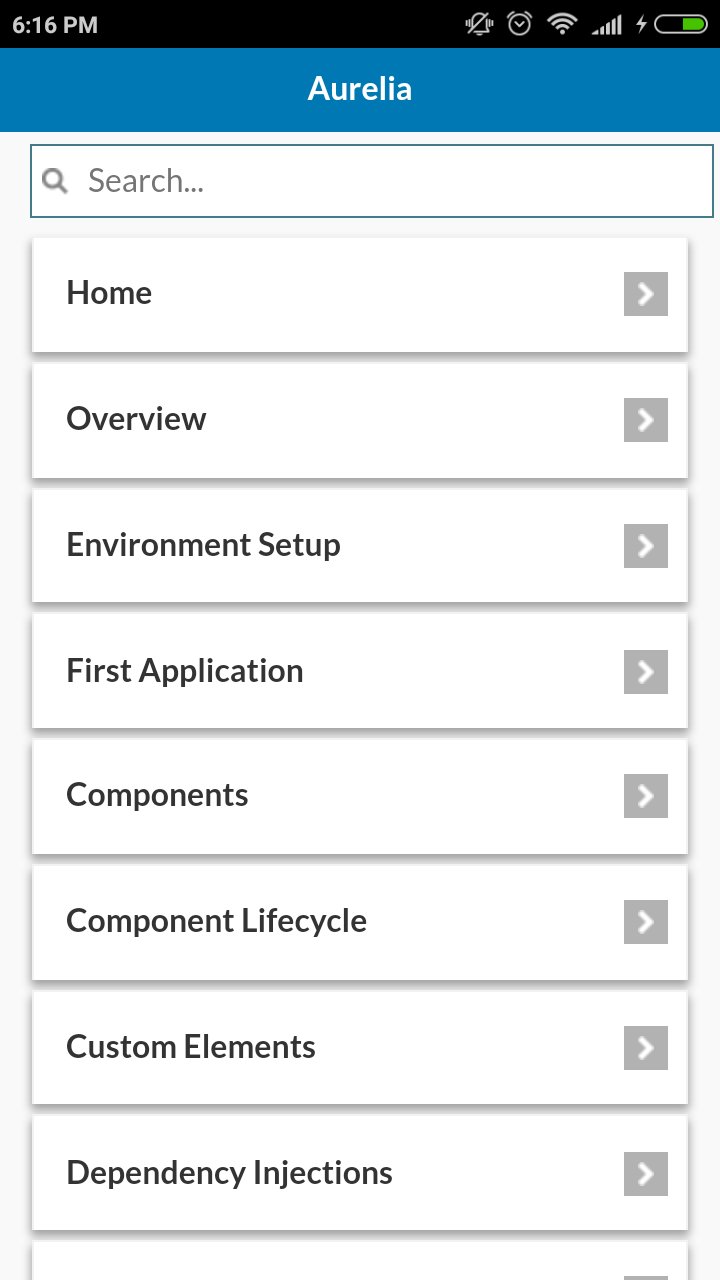Open Component Lifecycle
Viewport: 720px width, 1280px height.
[360, 922]
